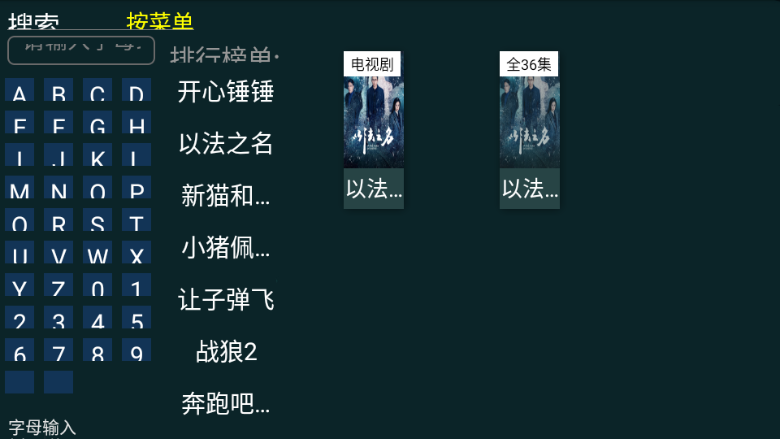Open 小猪佩... from the ranking list
Image resolution: width=780 pixels, height=439 pixels.
coord(225,248)
